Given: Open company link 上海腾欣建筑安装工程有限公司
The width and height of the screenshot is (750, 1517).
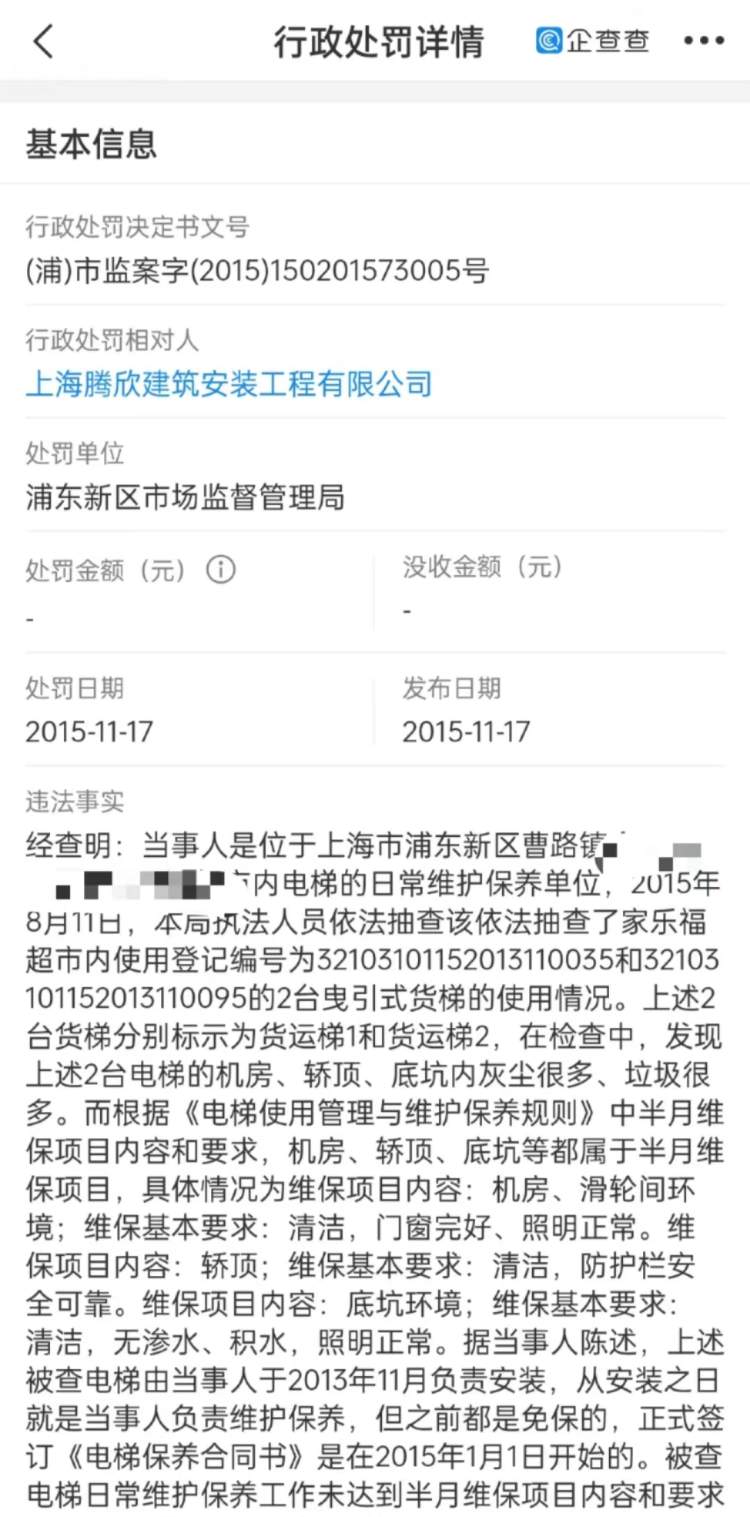Looking at the screenshot, I should [x=229, y=383].
